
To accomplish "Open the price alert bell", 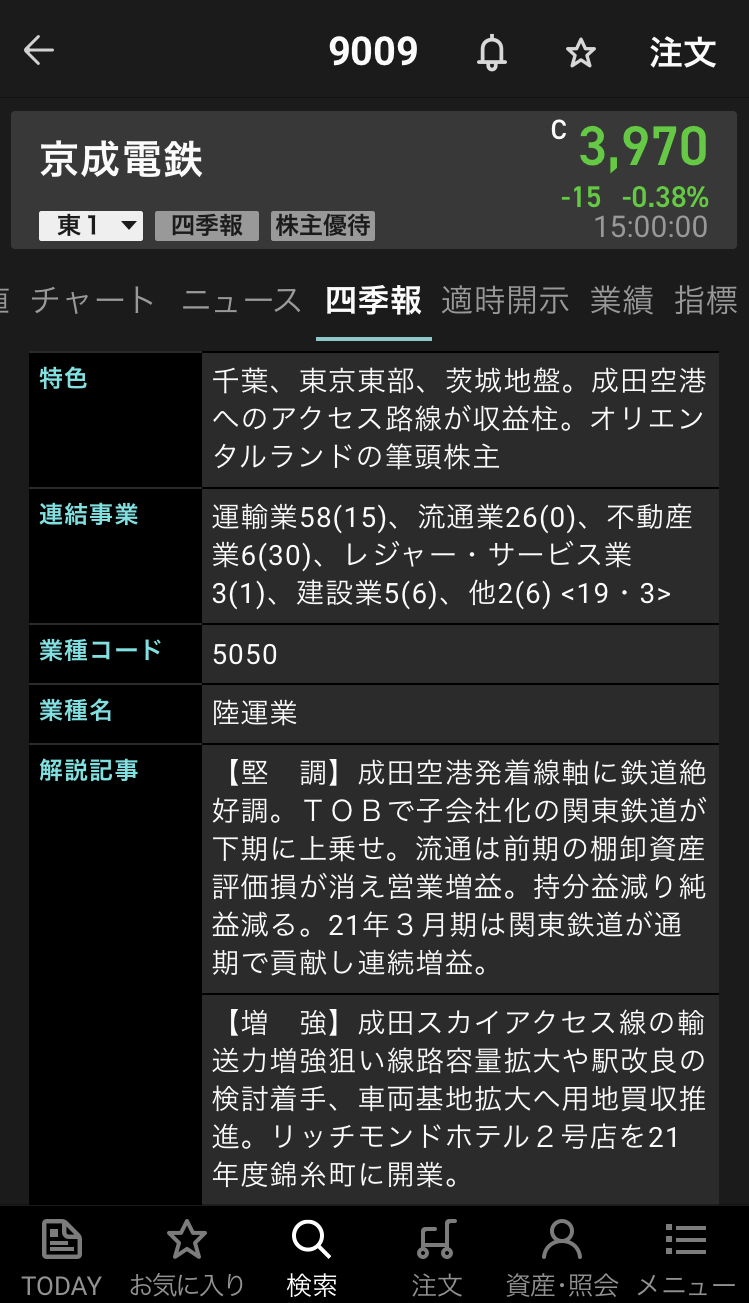I will pos(491,53).
